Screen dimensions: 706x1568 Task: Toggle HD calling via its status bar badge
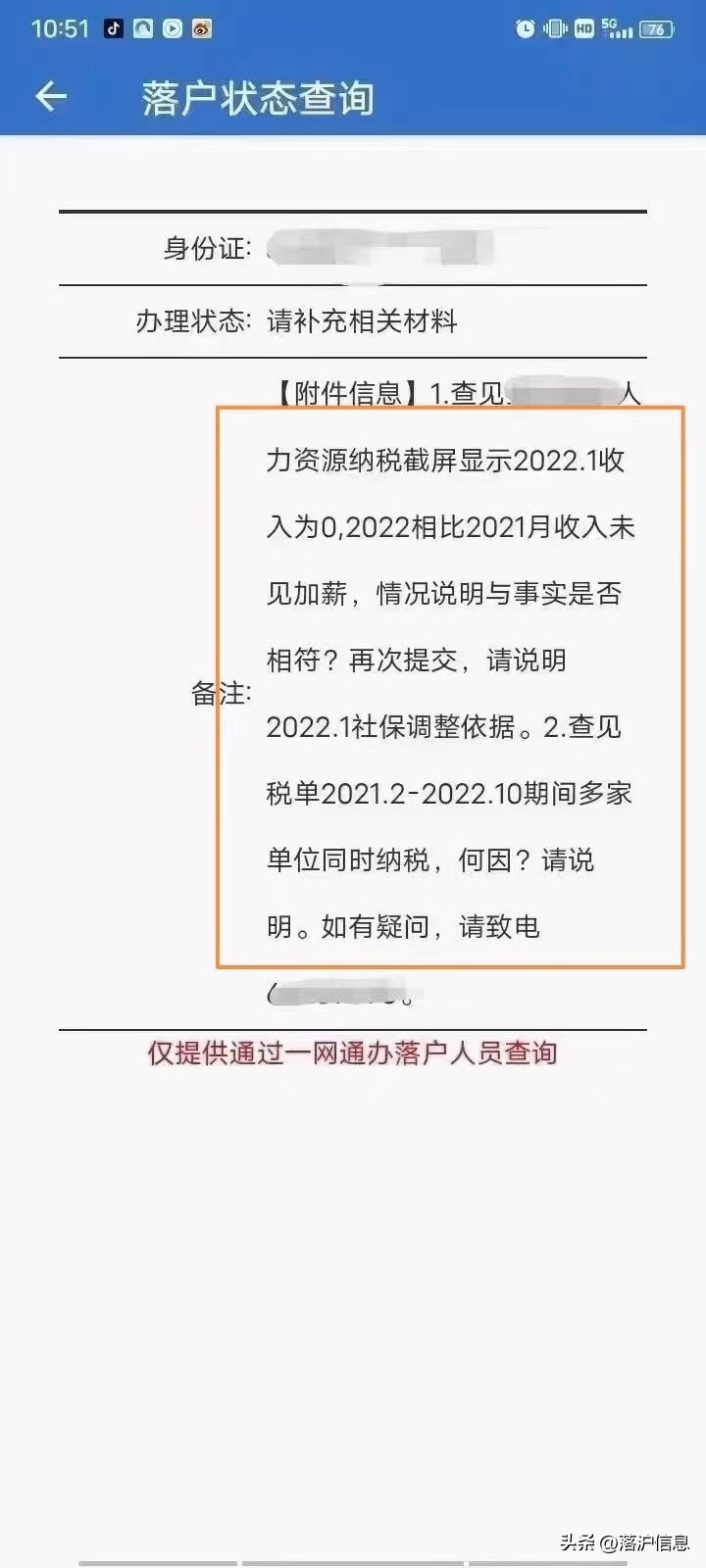point(583,29)
